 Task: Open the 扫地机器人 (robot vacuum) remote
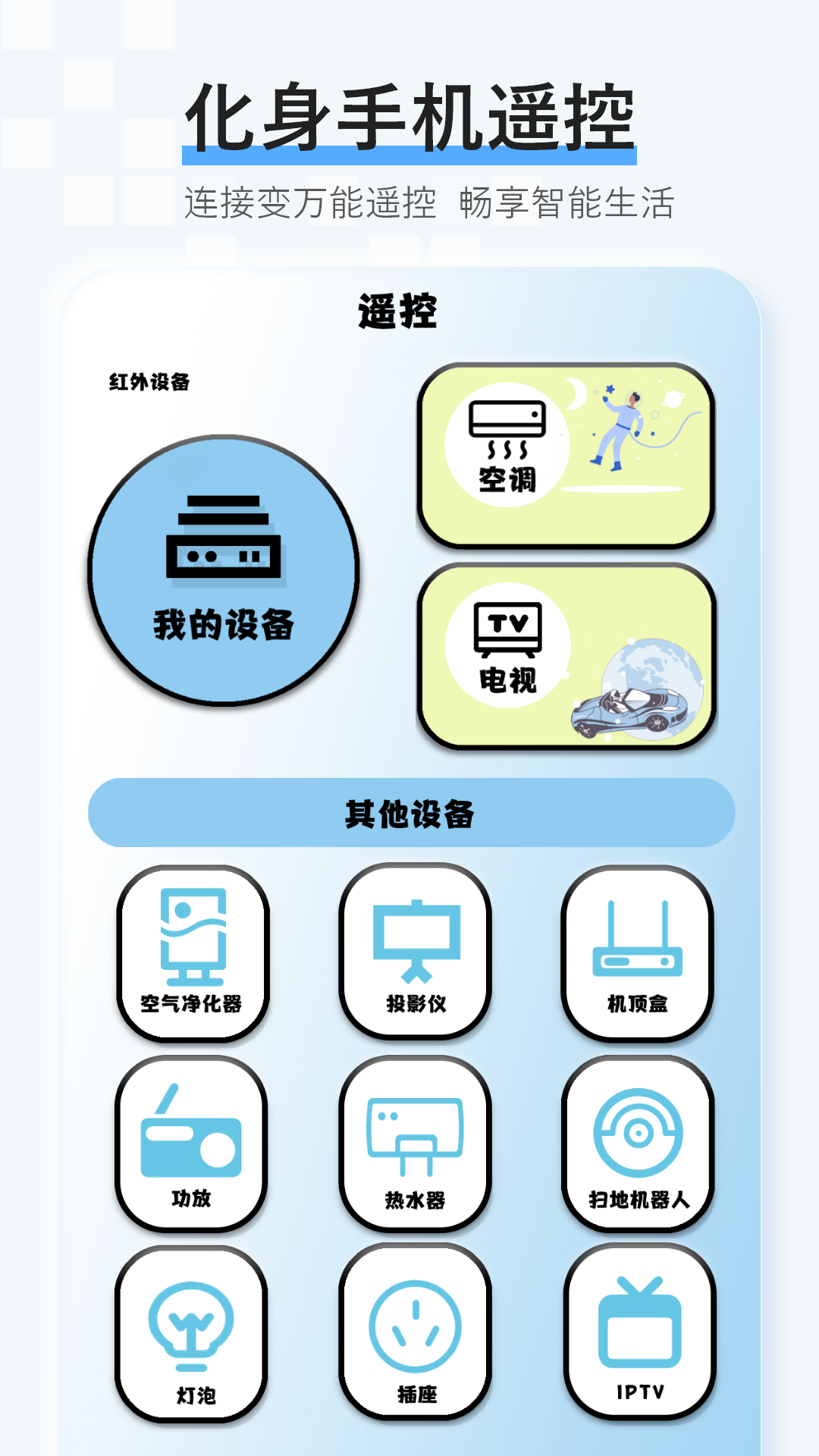(x=638, y=1141)
